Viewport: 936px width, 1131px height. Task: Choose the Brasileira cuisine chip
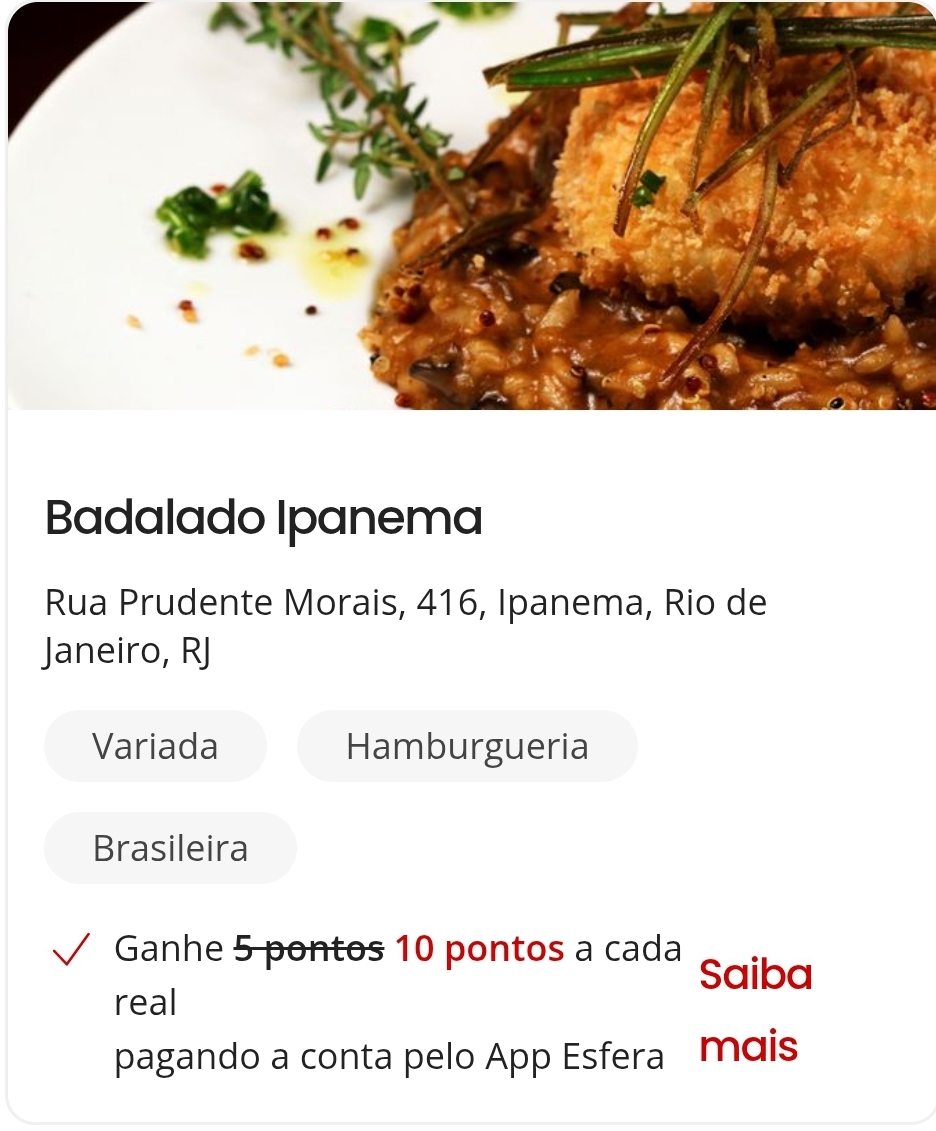(170, 848)
